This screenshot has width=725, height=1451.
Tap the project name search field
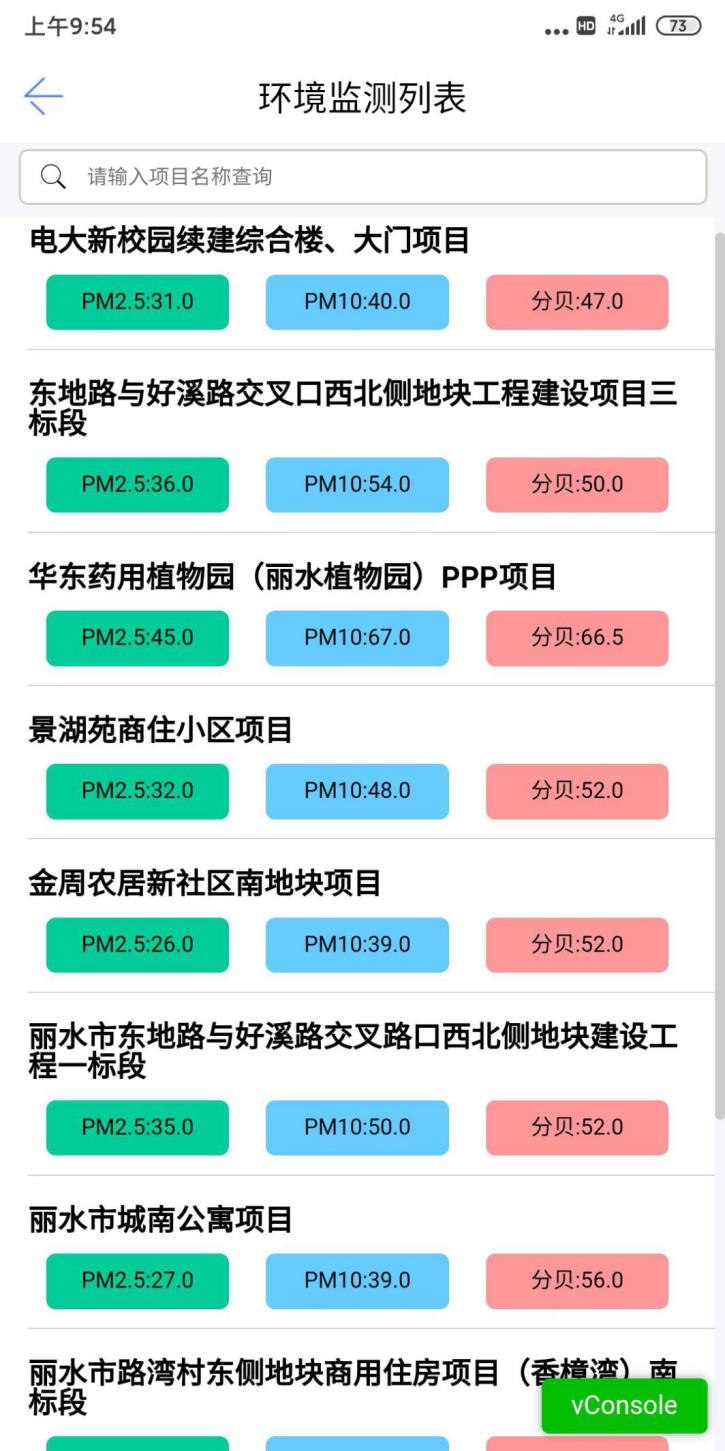363,177
